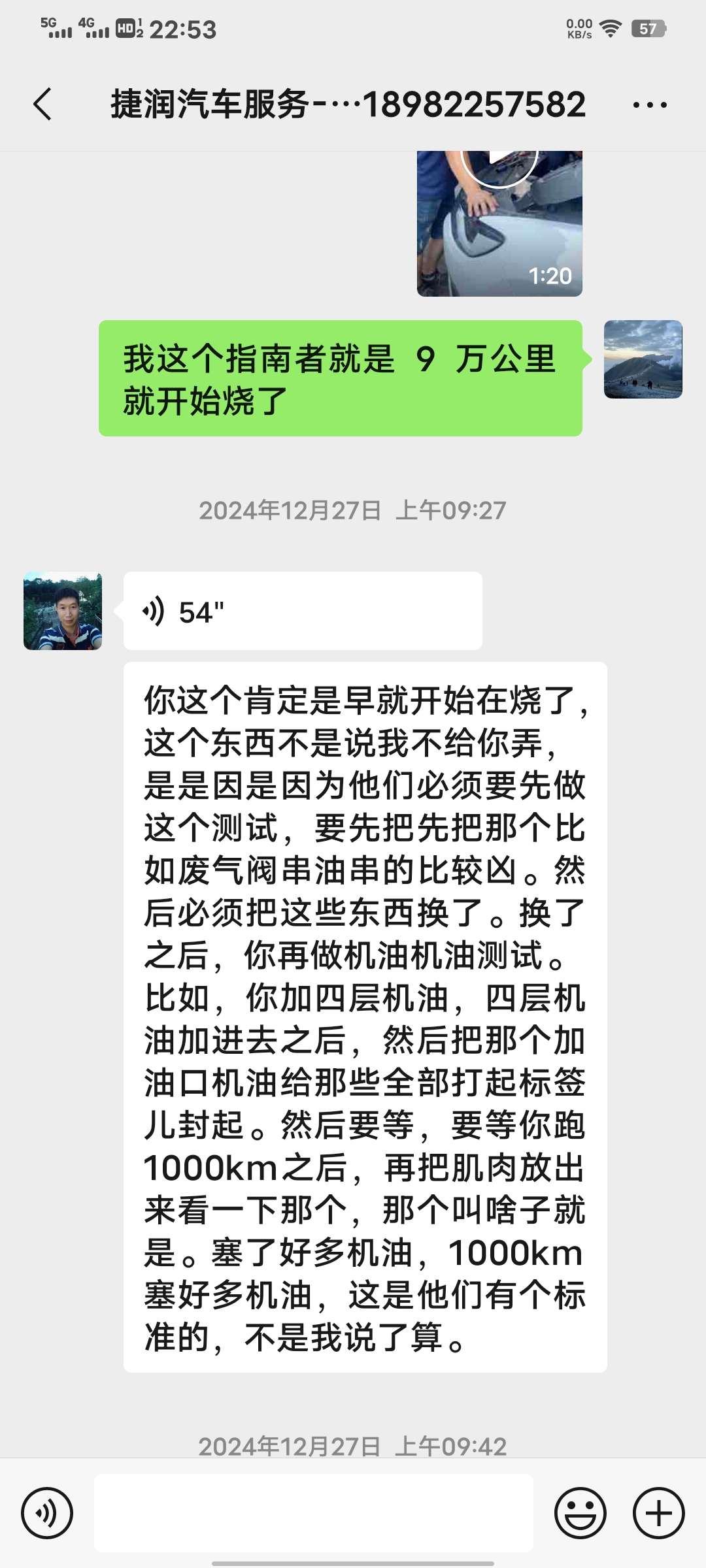Go back from the chat

click(x=42, y=105)
